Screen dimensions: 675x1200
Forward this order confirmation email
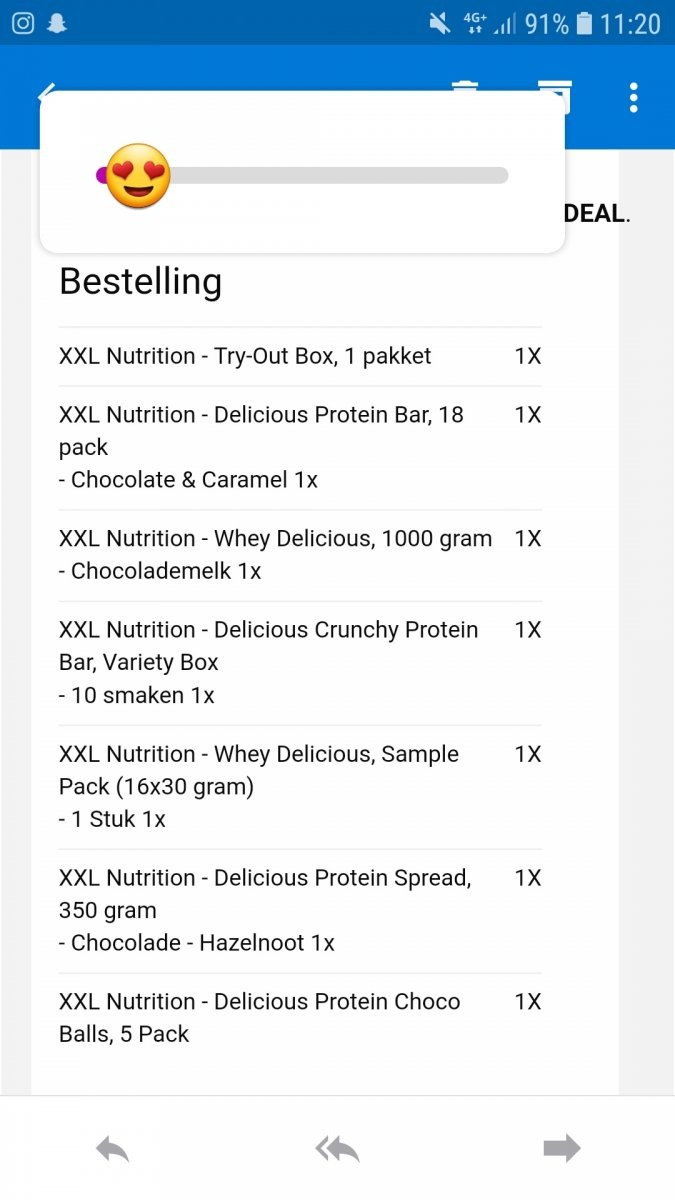click(x=561, y=1148)
